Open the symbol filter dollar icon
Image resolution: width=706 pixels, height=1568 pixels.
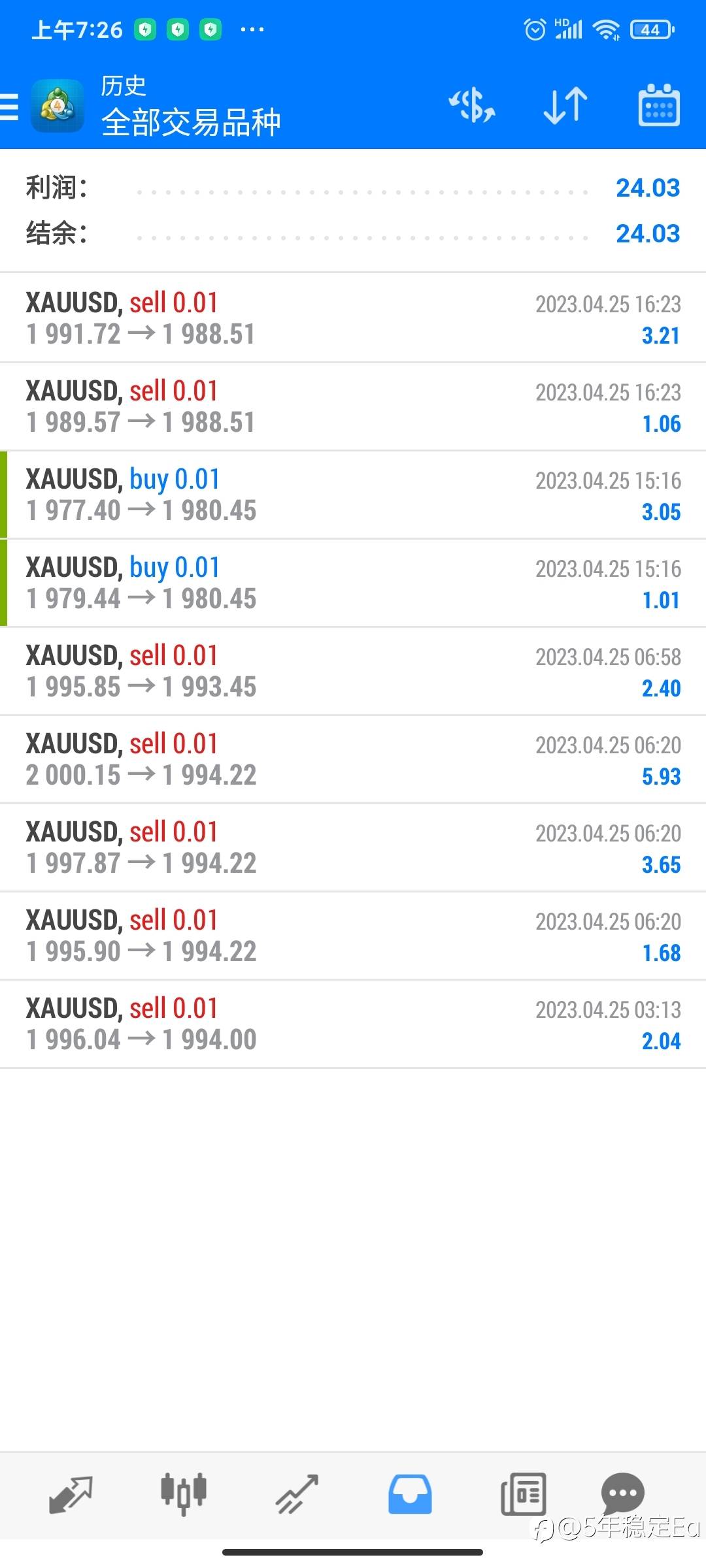pos(471,105)
